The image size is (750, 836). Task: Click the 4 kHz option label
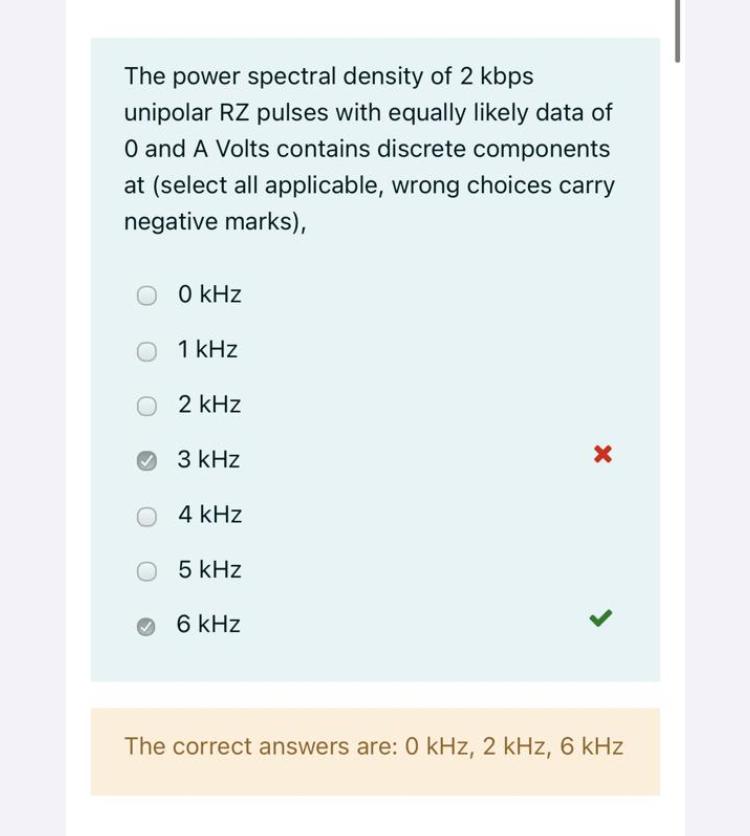pyautogui.click(x=208, y=514)
